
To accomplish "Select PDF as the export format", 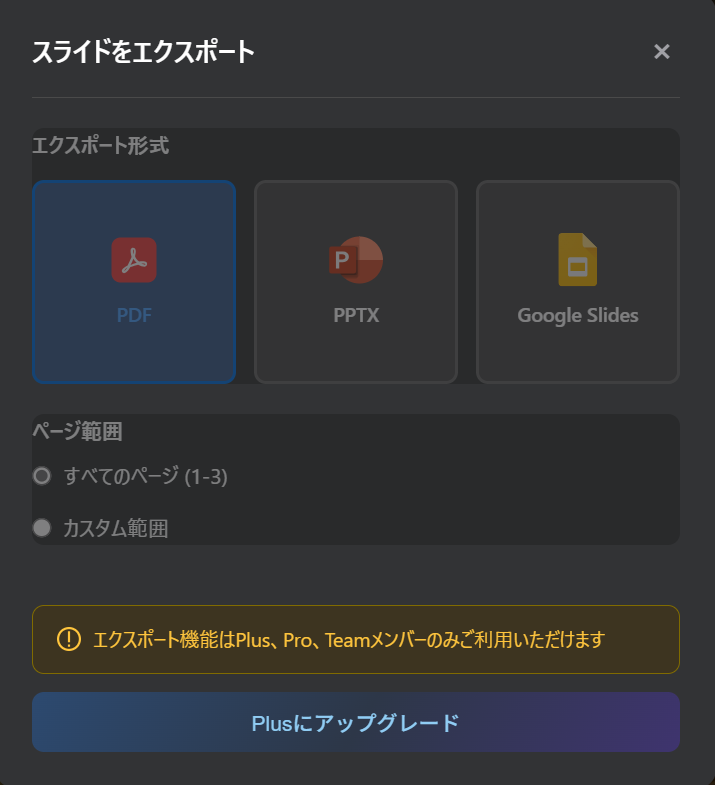I will (x=134, y=282).
